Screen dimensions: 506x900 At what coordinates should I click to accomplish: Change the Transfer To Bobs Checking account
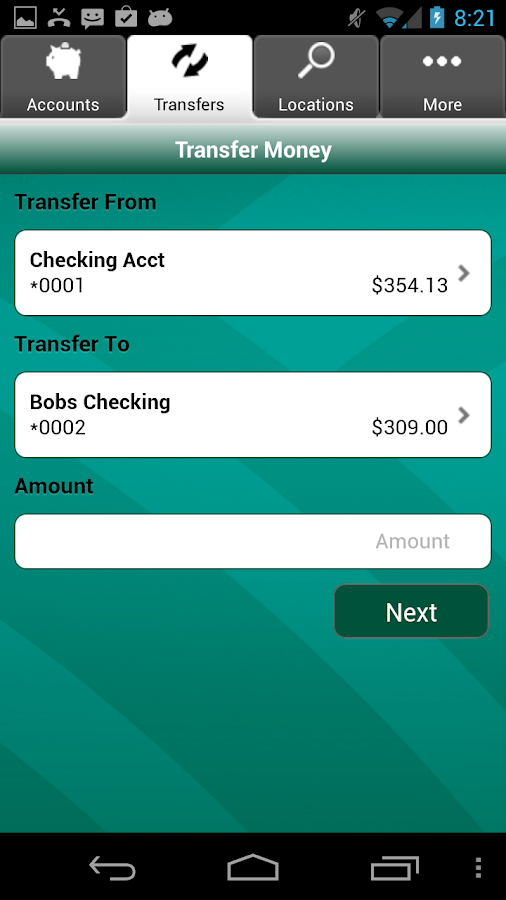(253, 414)
